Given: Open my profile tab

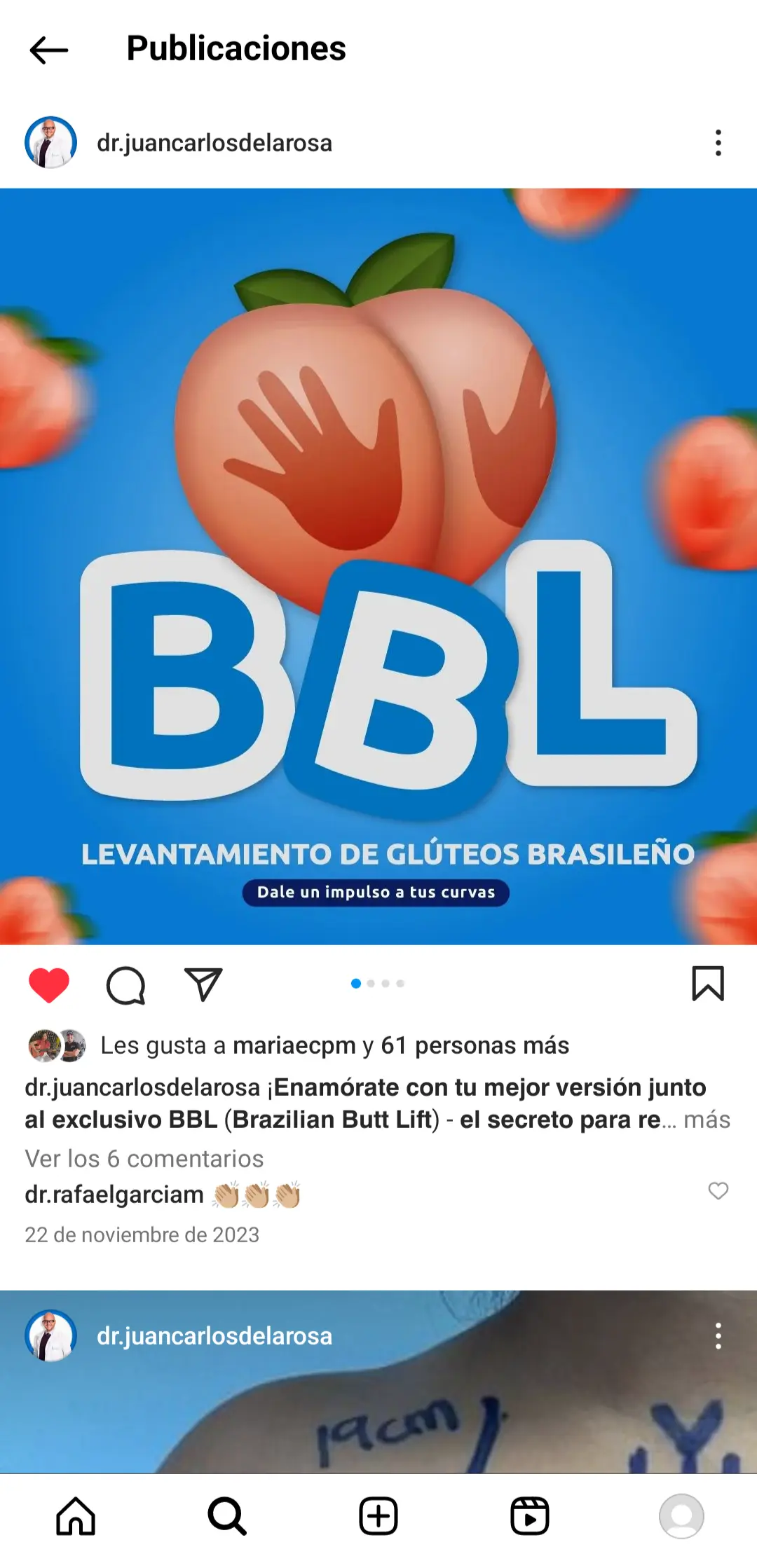Looking at the screenshot, I should [x=681, y=1516].
